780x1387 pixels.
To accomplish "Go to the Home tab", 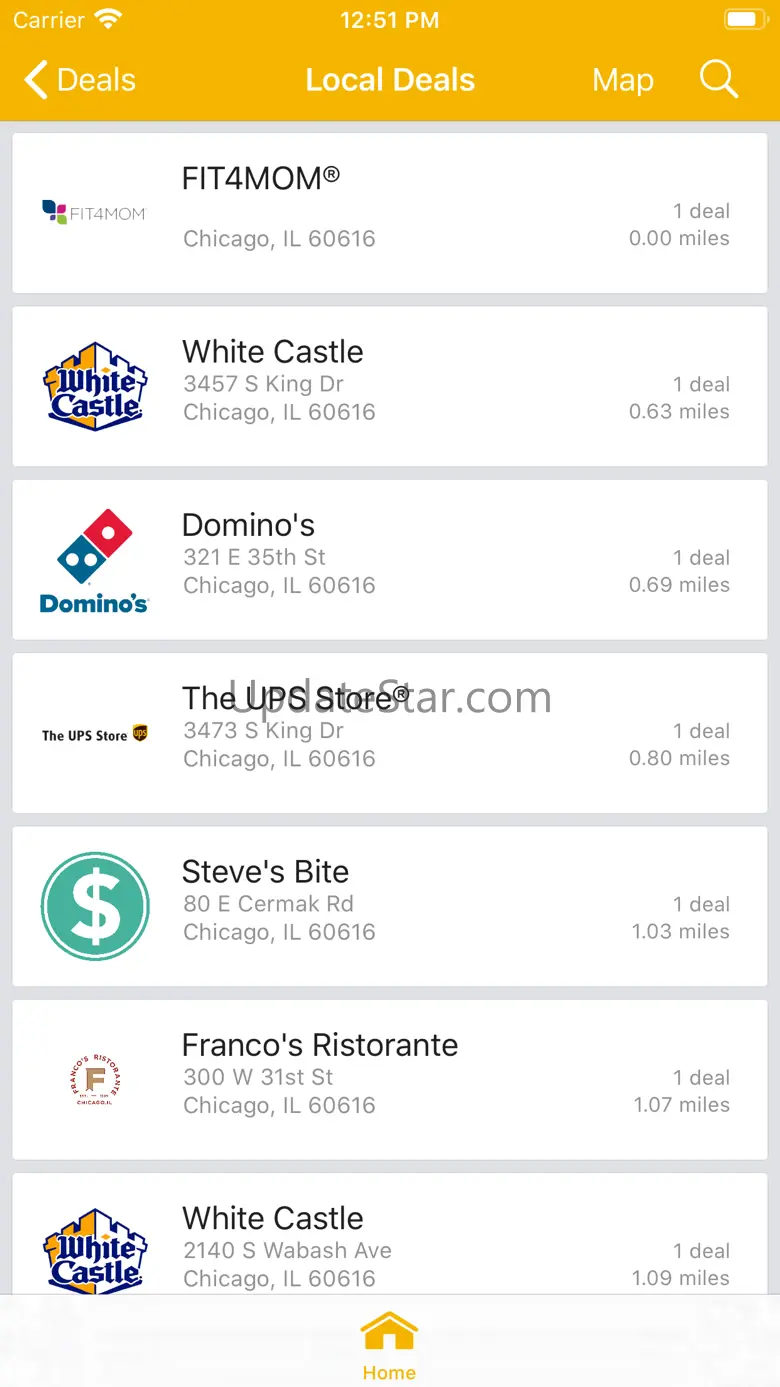I will click(x=389, y=1345).
